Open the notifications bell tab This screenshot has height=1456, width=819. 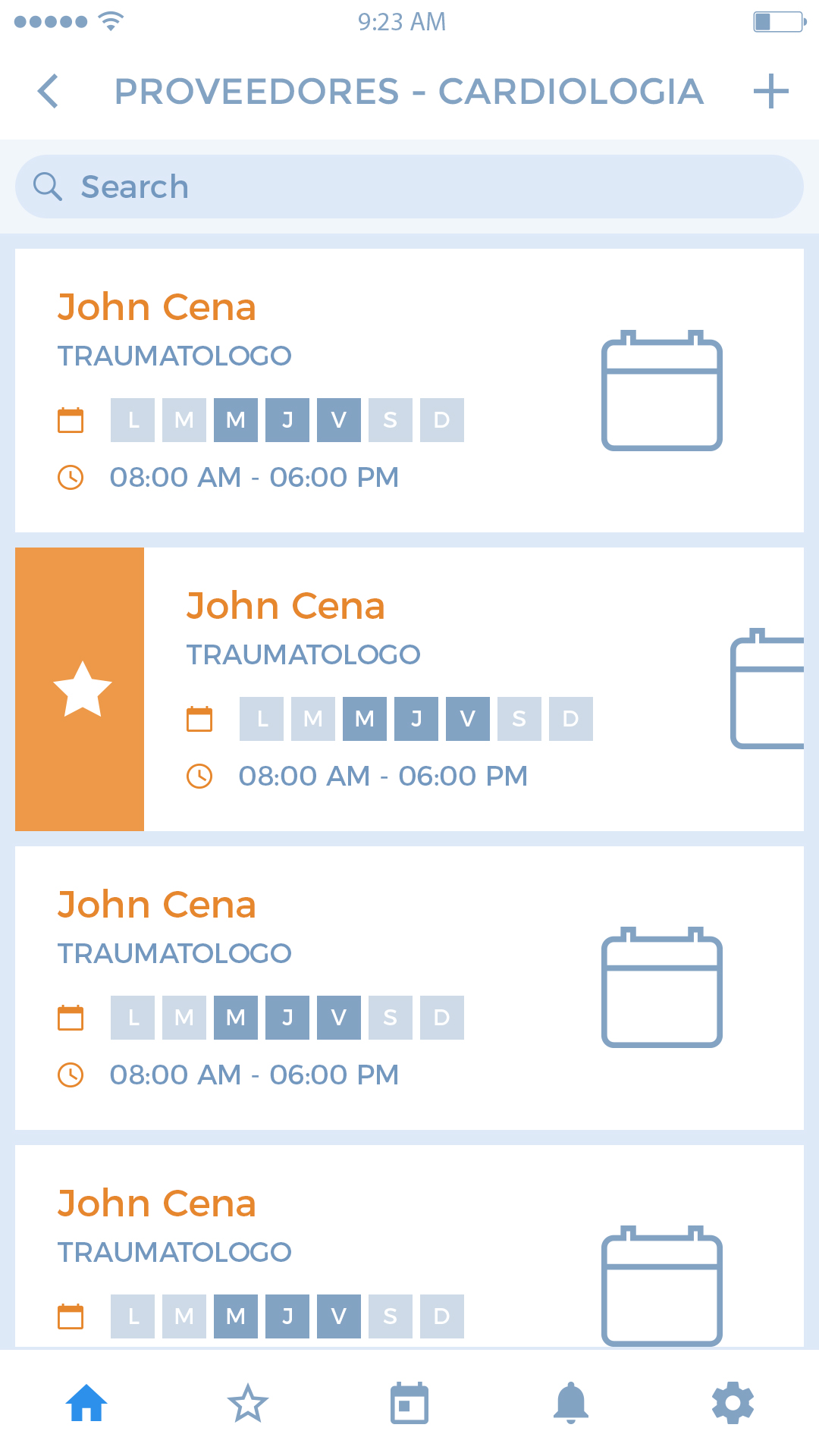(571, 1403)
